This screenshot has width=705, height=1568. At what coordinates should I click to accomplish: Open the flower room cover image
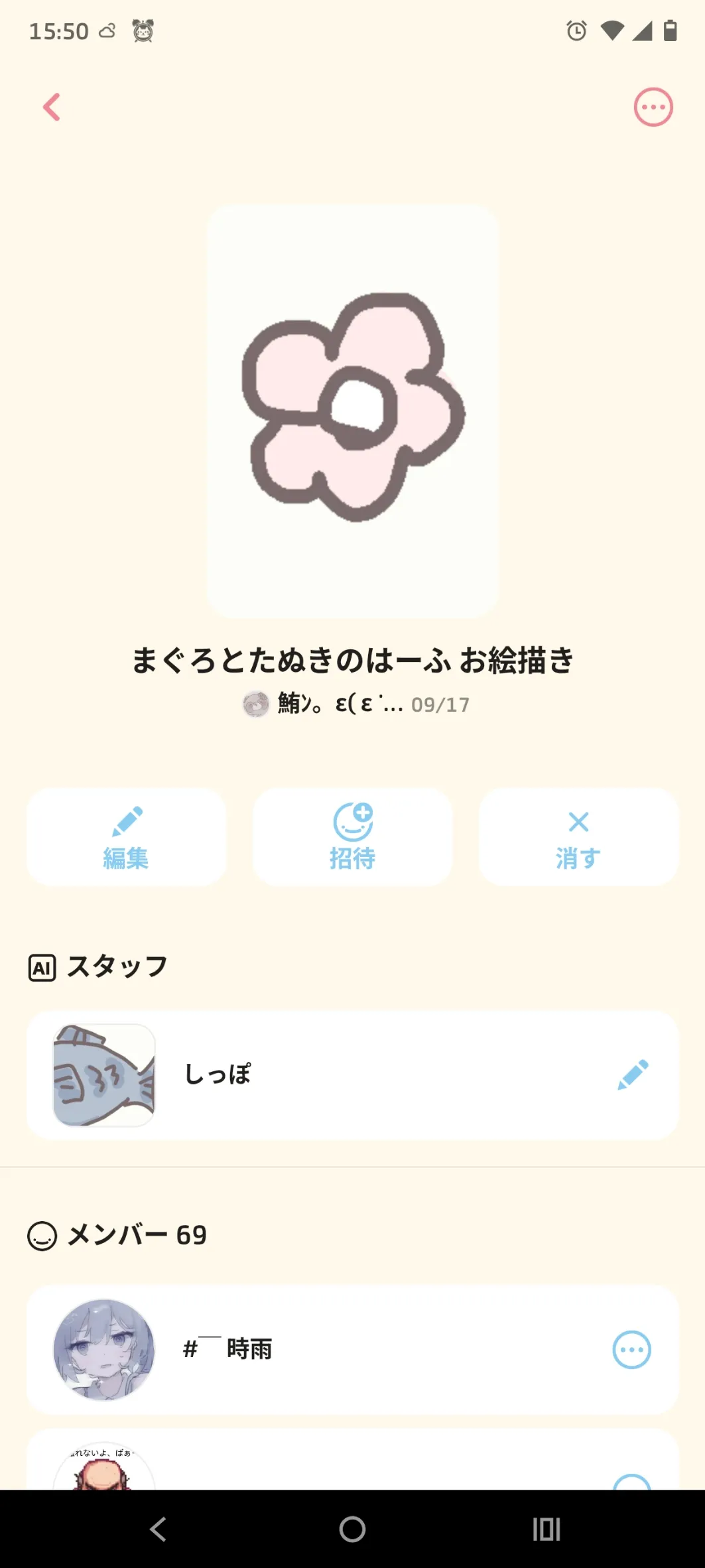(x=352, y=411)
